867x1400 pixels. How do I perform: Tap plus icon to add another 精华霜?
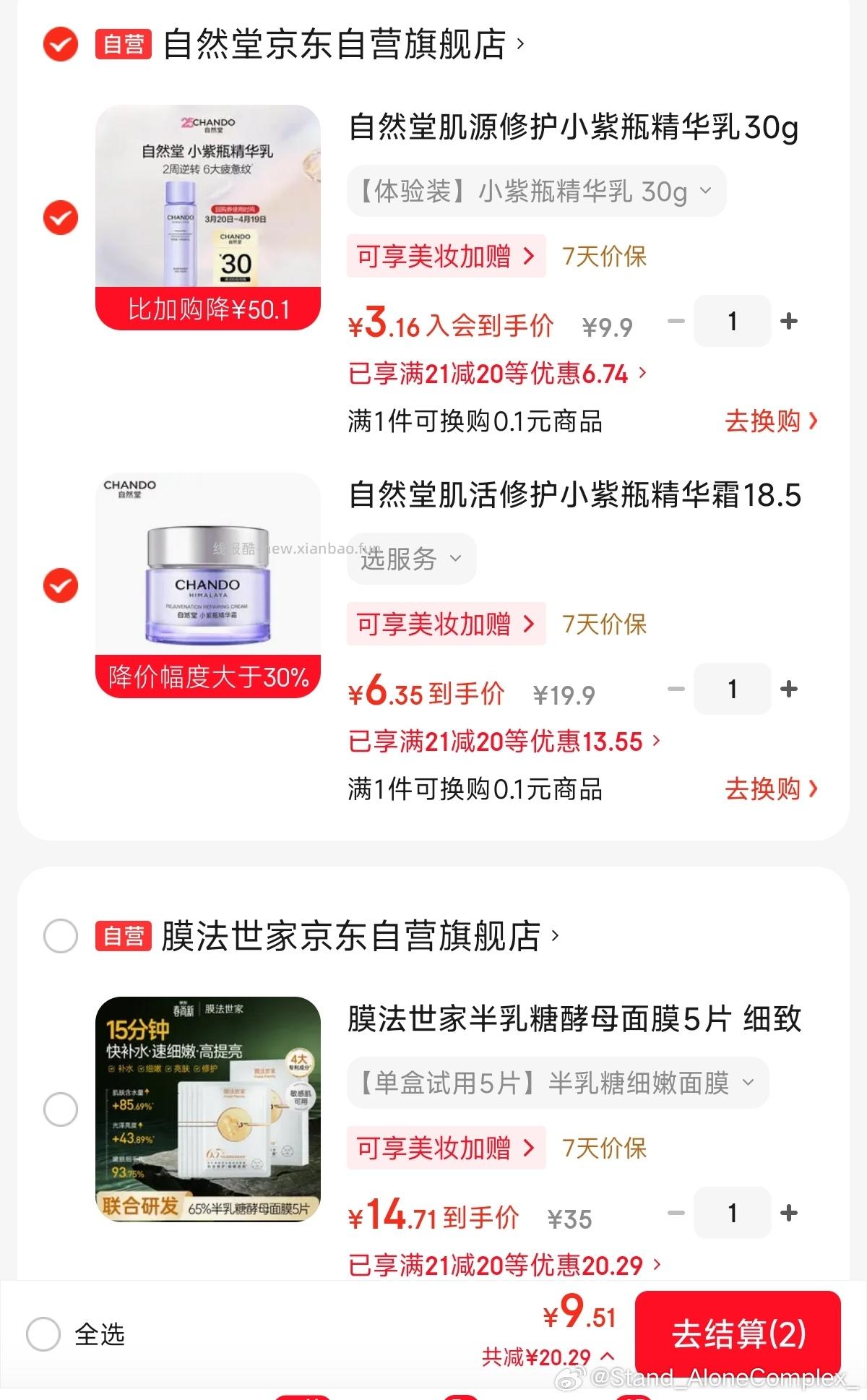(x=789, y=689)
